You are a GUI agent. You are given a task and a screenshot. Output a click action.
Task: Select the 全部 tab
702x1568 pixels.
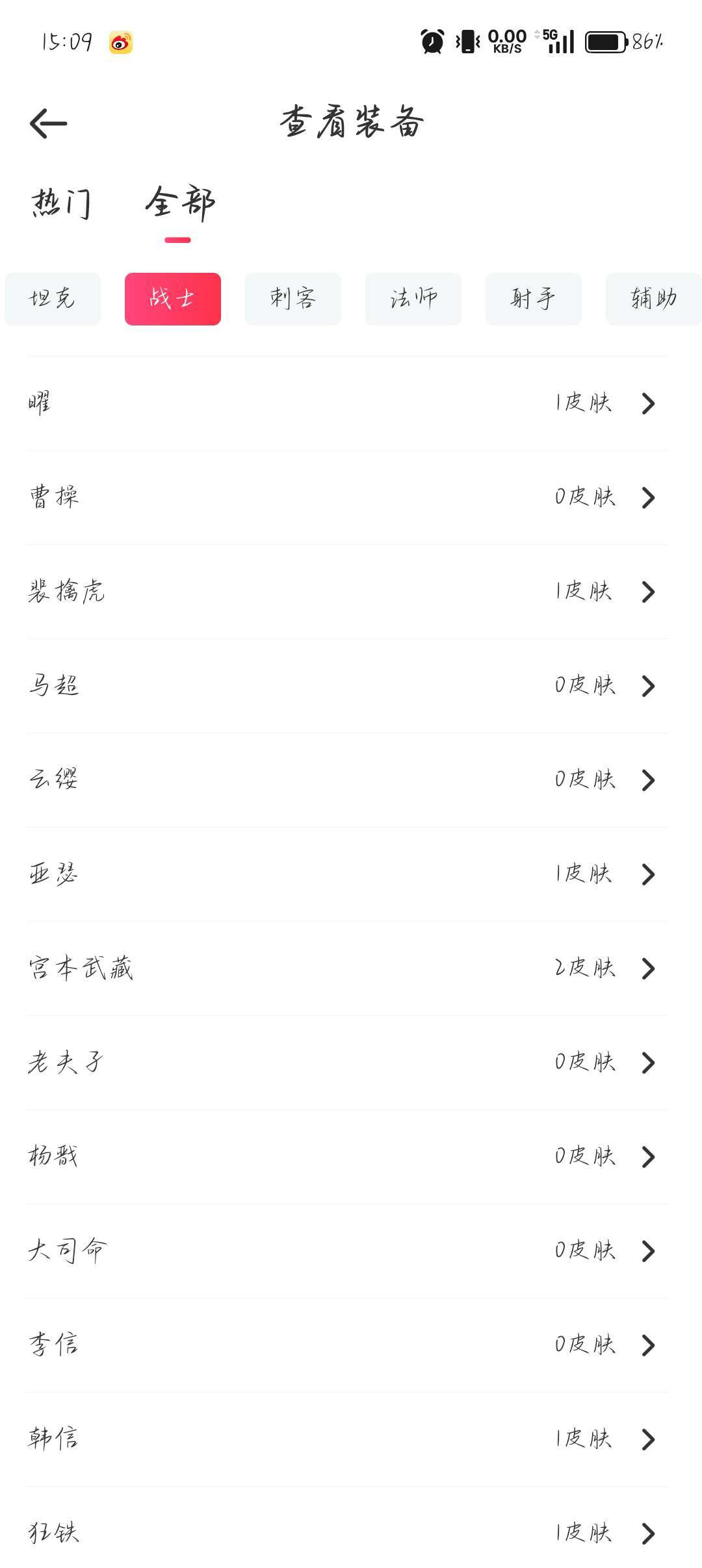click(x=179, y=203)
